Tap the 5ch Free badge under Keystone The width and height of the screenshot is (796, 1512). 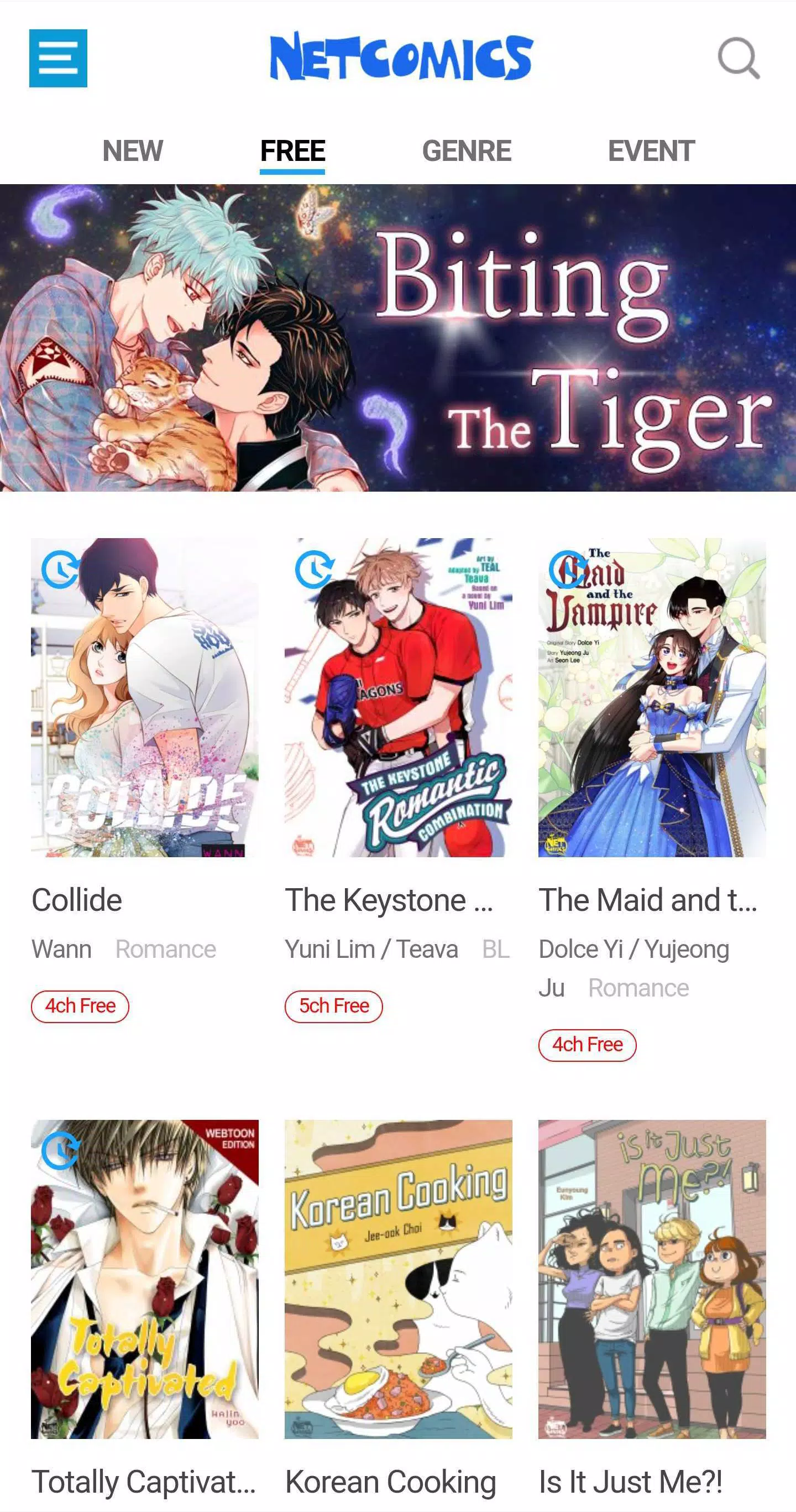333,1006
